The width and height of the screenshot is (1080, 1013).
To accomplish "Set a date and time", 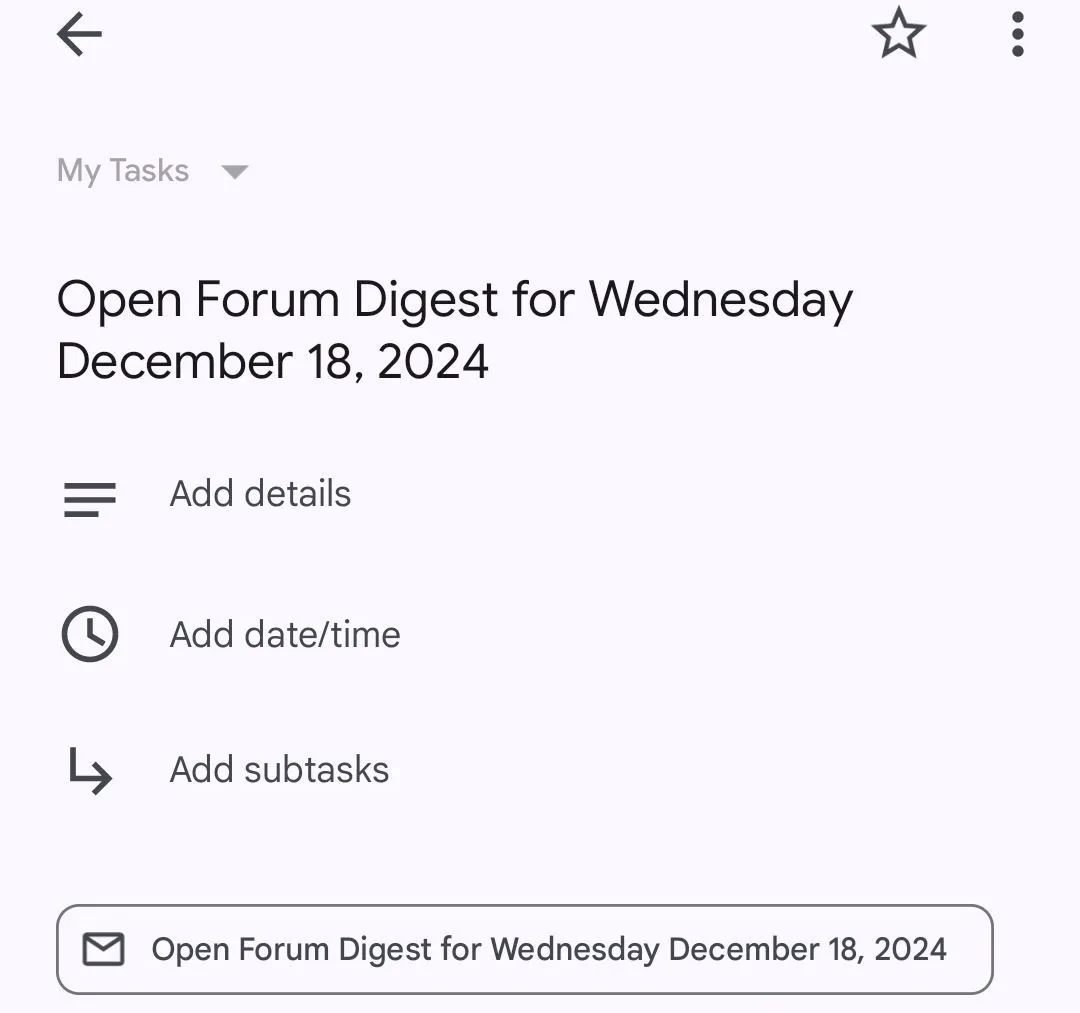I will 285,635.
